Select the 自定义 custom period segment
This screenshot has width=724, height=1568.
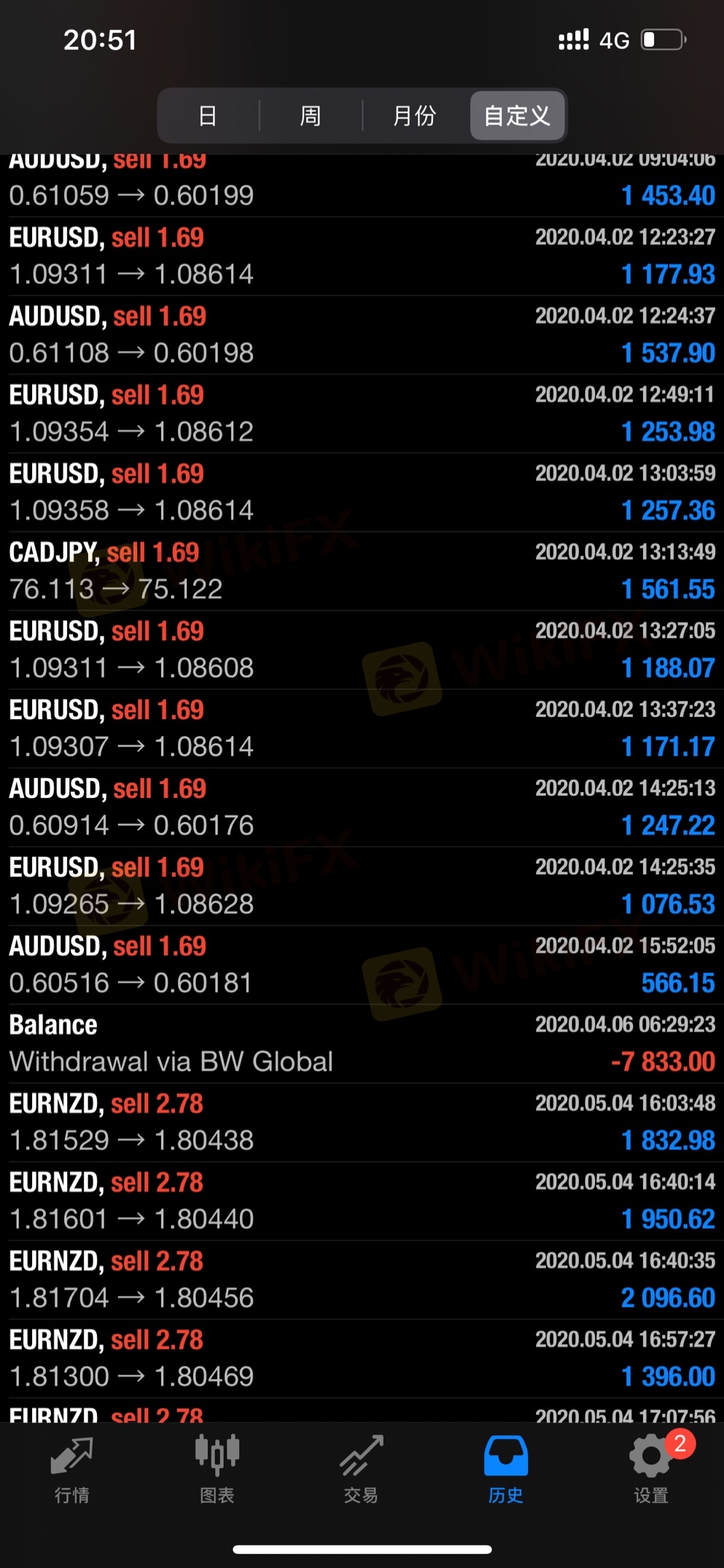tap(518, 115)
